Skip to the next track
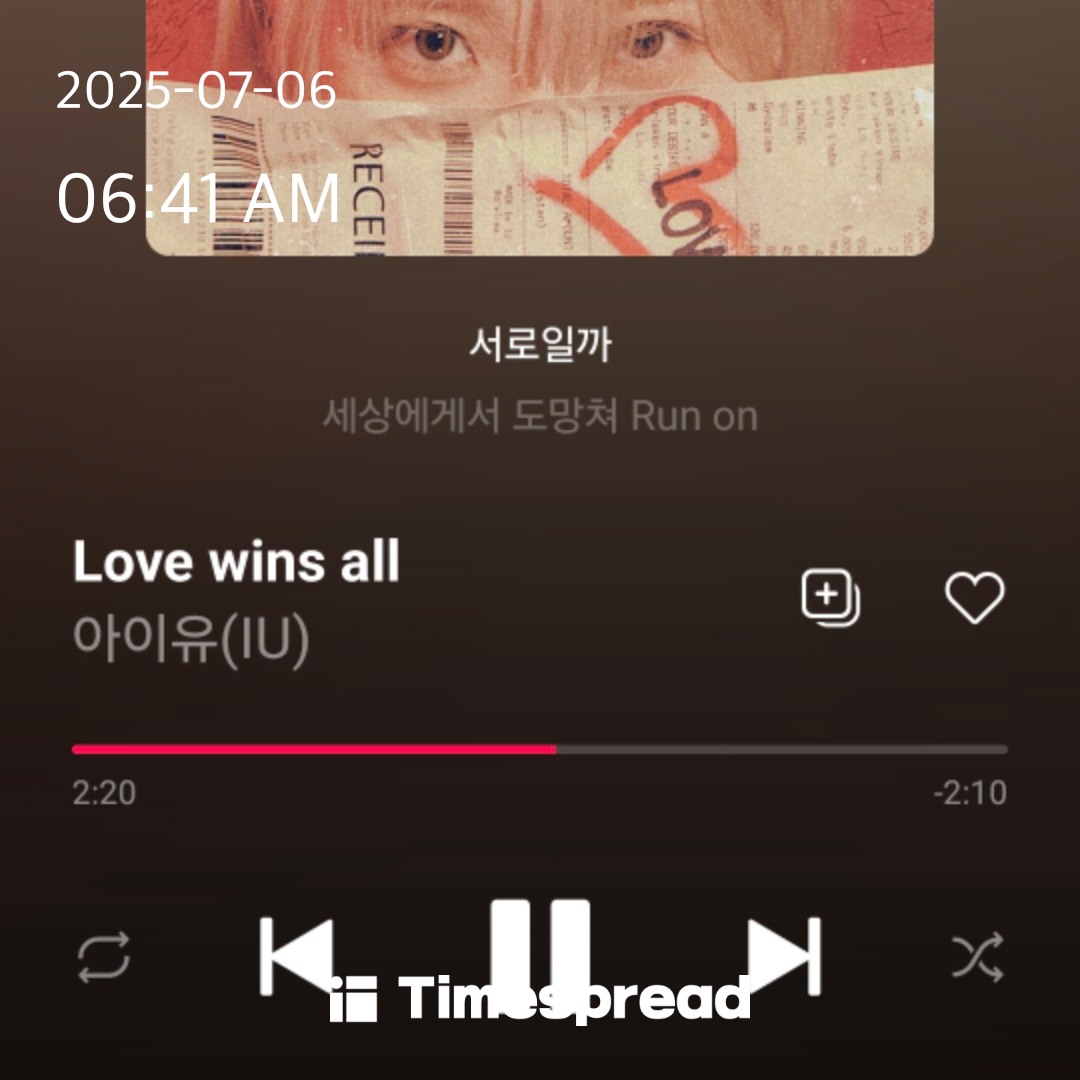Image resolution: width=1080 pixels, height=1080 pixels. pos(785,955)
